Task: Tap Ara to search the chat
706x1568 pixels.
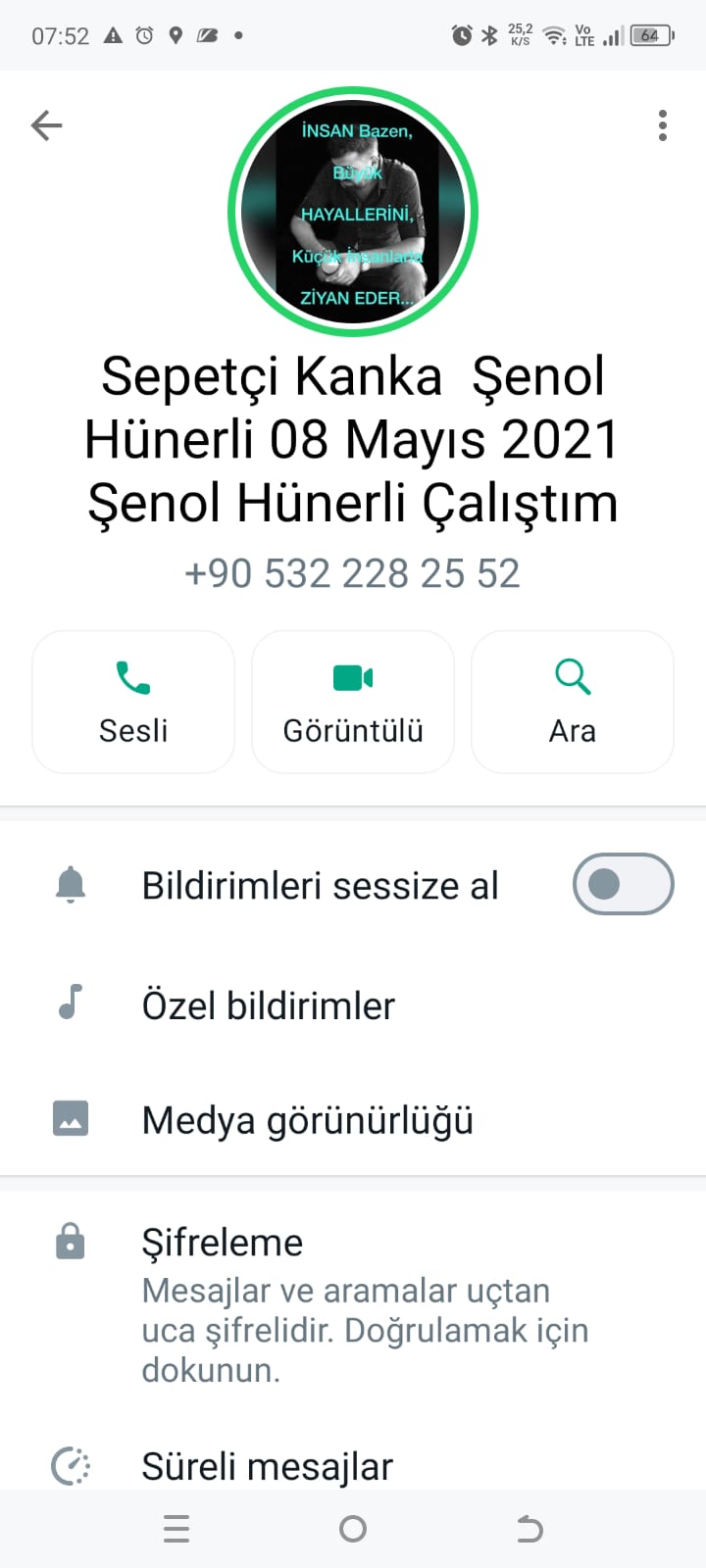Action: point(573,702)
